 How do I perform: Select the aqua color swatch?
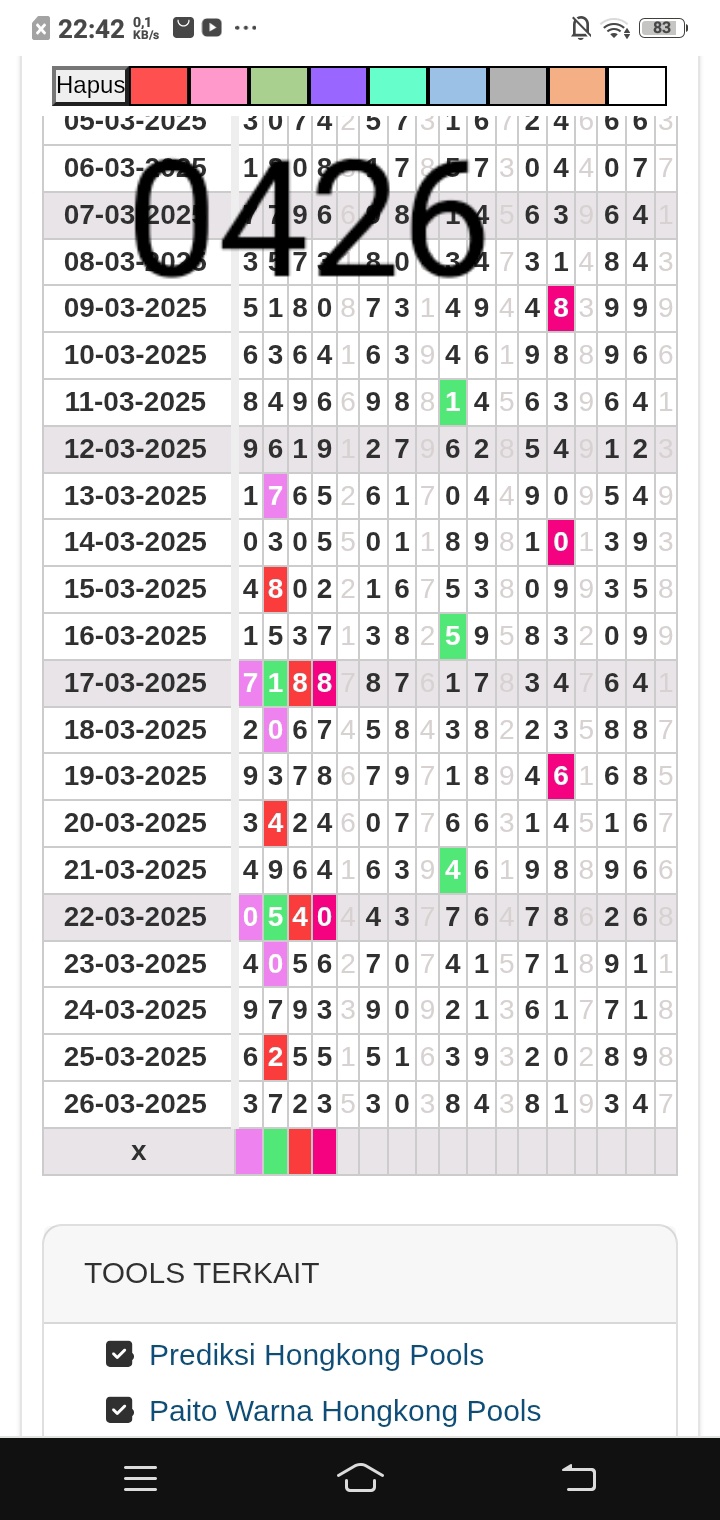coord(398,86)
